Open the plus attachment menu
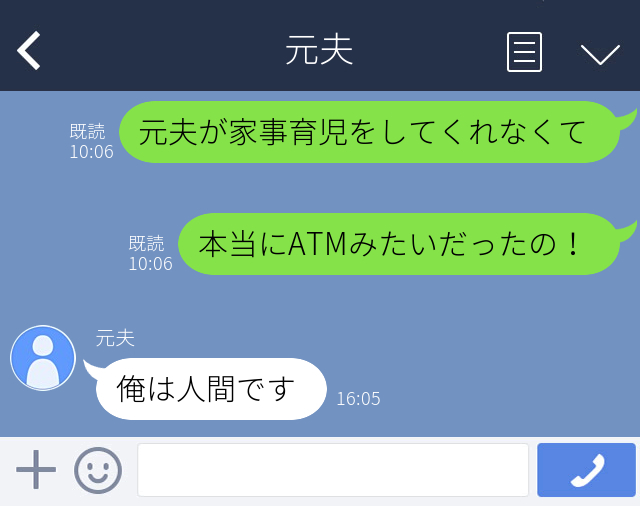Image resolution: width=640 pixels, height=506 pixels. point(36,470)
